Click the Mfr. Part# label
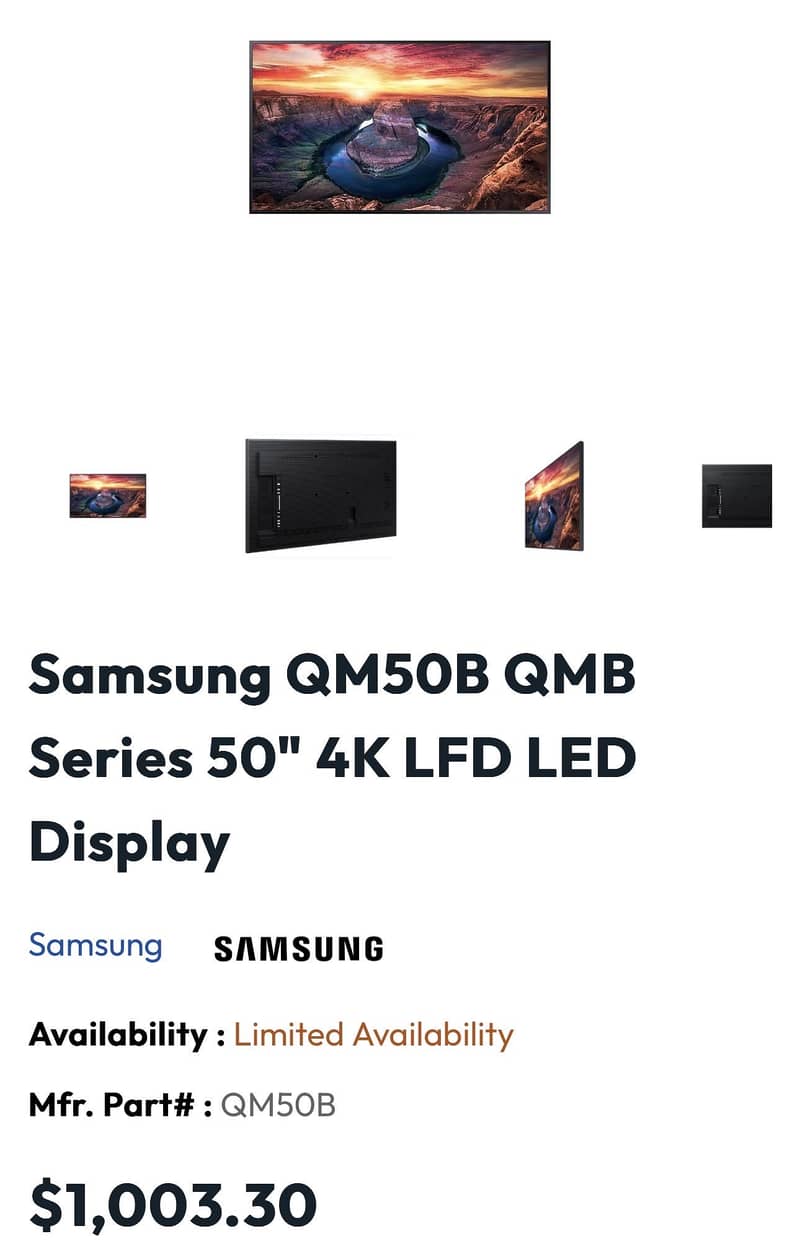Screen dimensions: 800x1252 click(x=110, y=1104)
